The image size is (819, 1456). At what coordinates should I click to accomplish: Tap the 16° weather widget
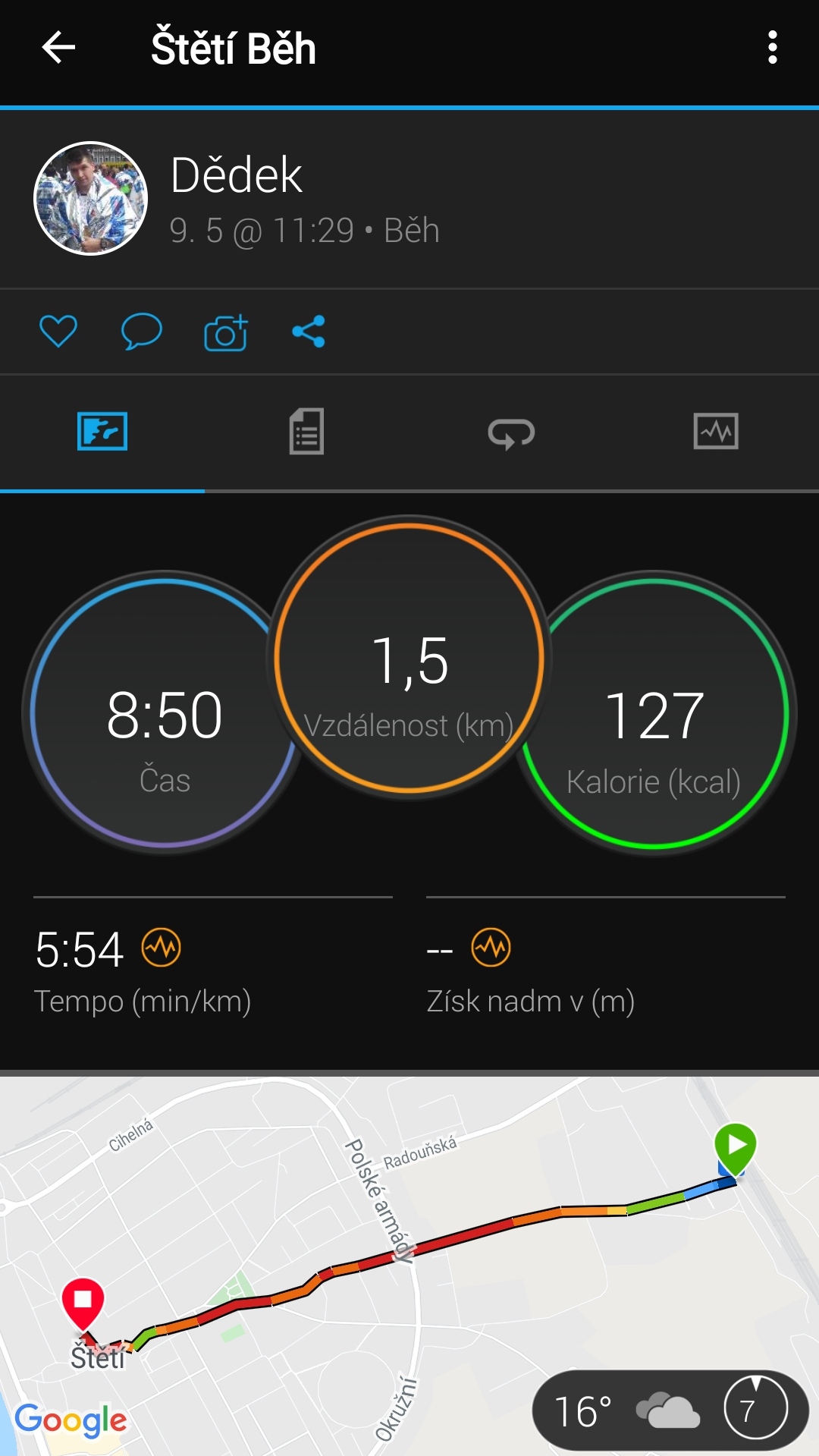tap(670, 1410)
